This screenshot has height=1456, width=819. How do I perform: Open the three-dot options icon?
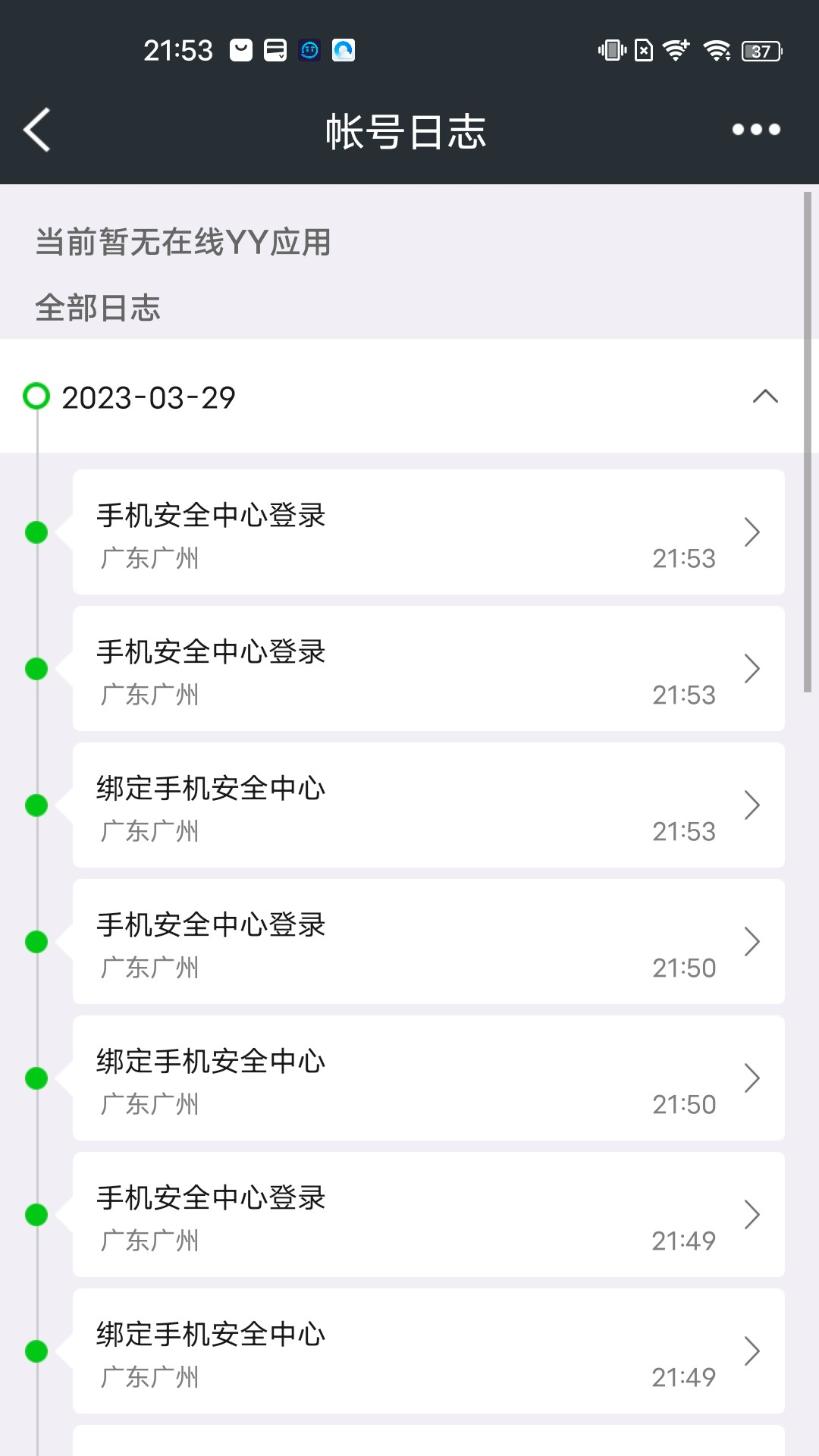pyautogui.click(x=755, y=130)
